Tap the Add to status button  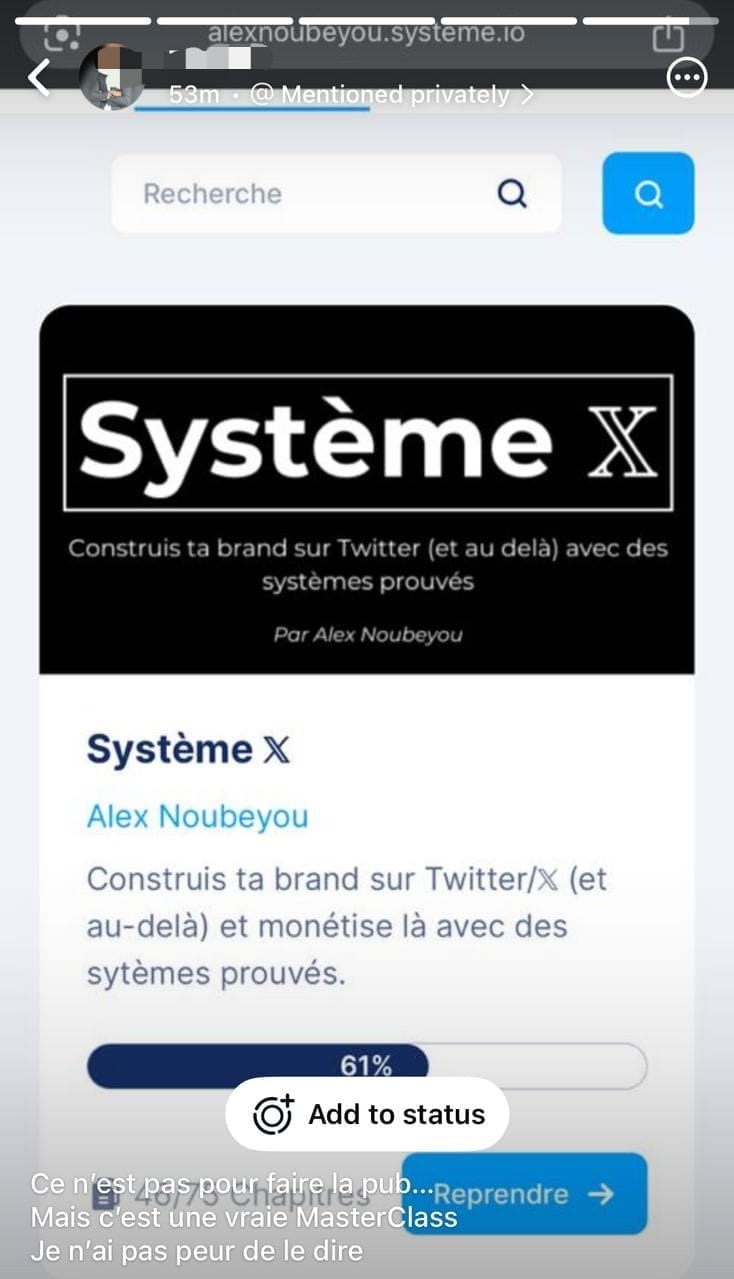[x=367, y=1114]
